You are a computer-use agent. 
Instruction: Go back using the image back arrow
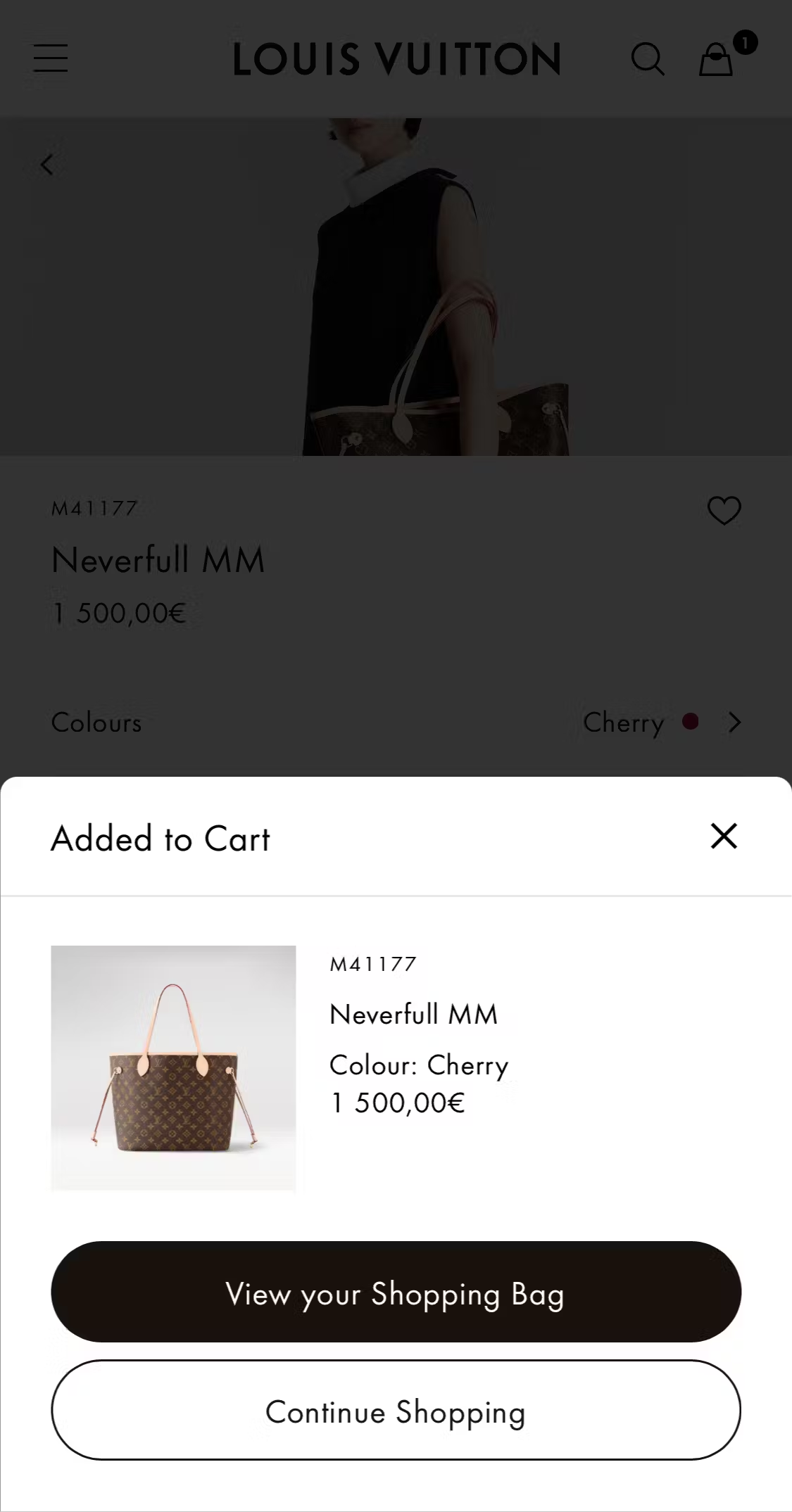click(x=47, y=164)
